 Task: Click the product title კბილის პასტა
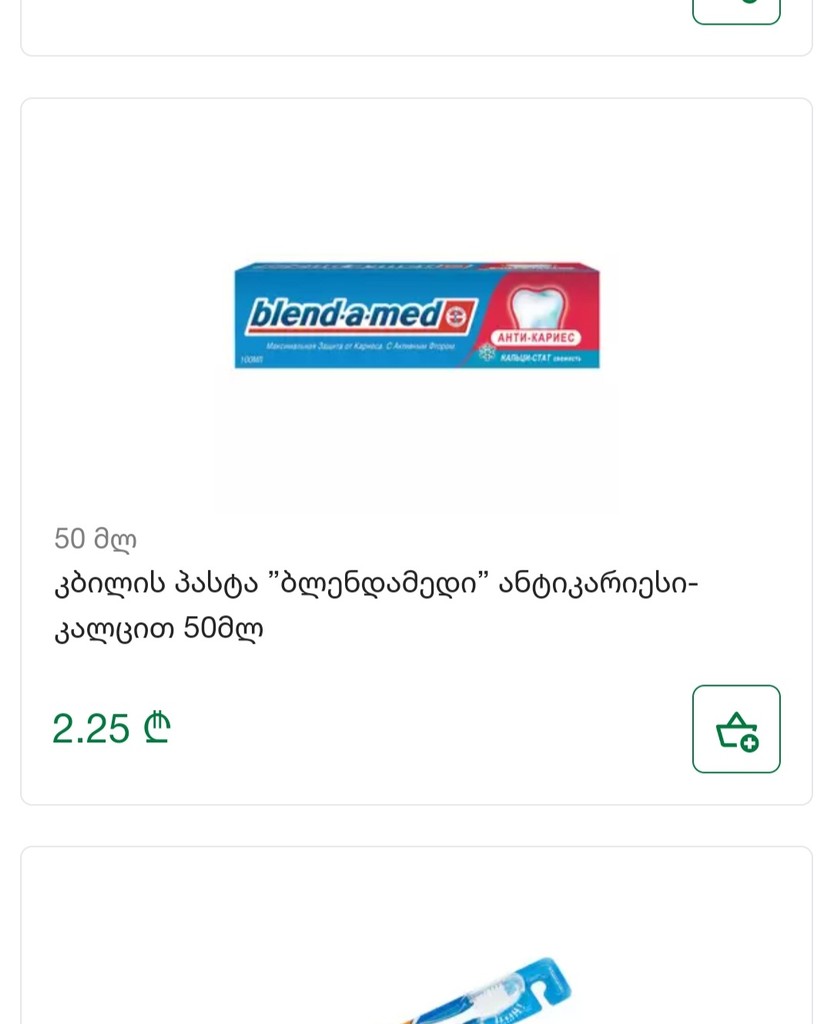[377, 583]
